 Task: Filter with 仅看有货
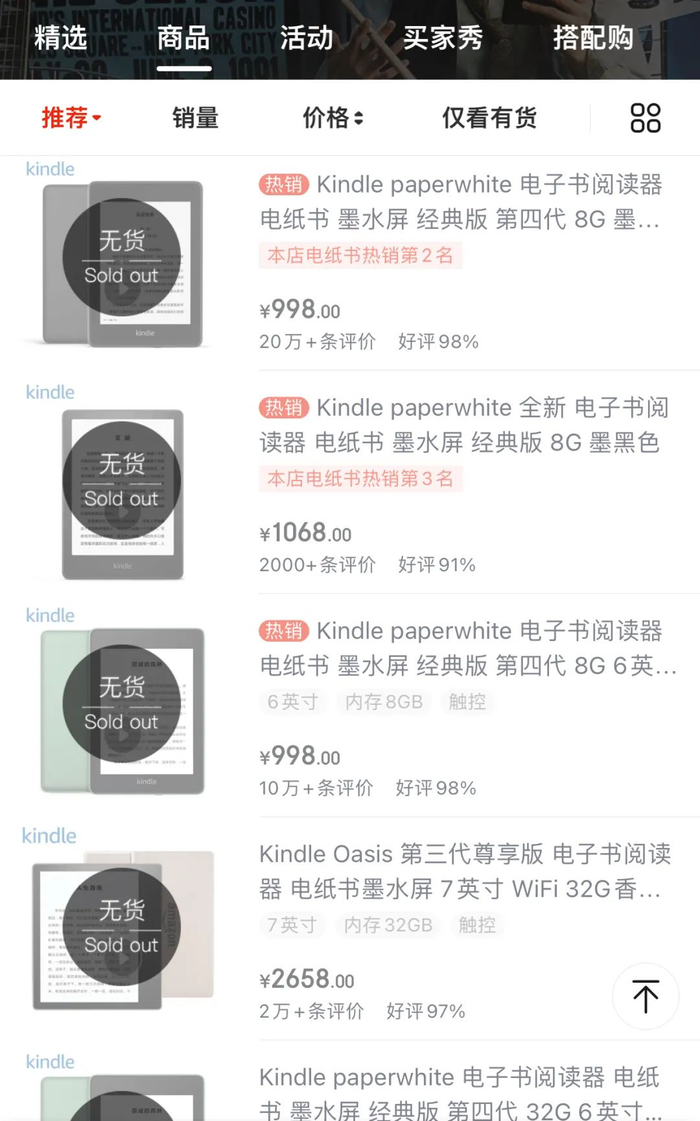[490, 117]
